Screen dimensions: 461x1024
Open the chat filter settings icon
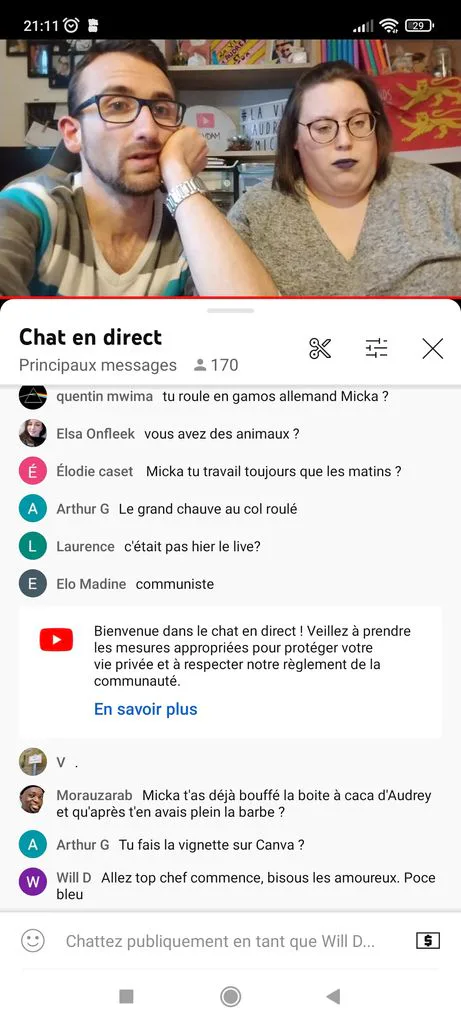(x=376, y=349)
